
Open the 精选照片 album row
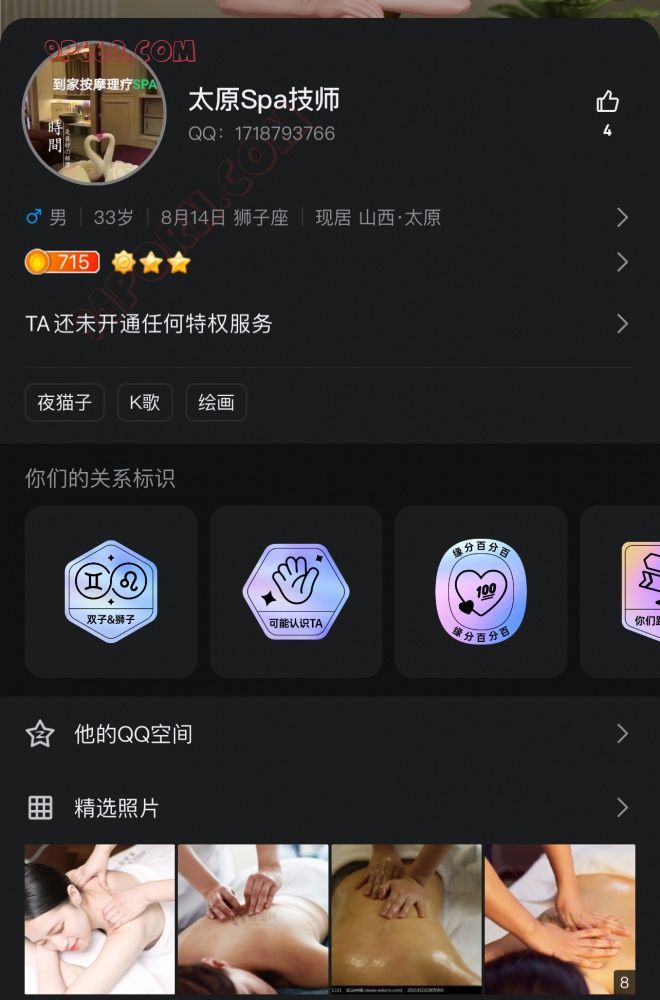(x=330, y=808)
